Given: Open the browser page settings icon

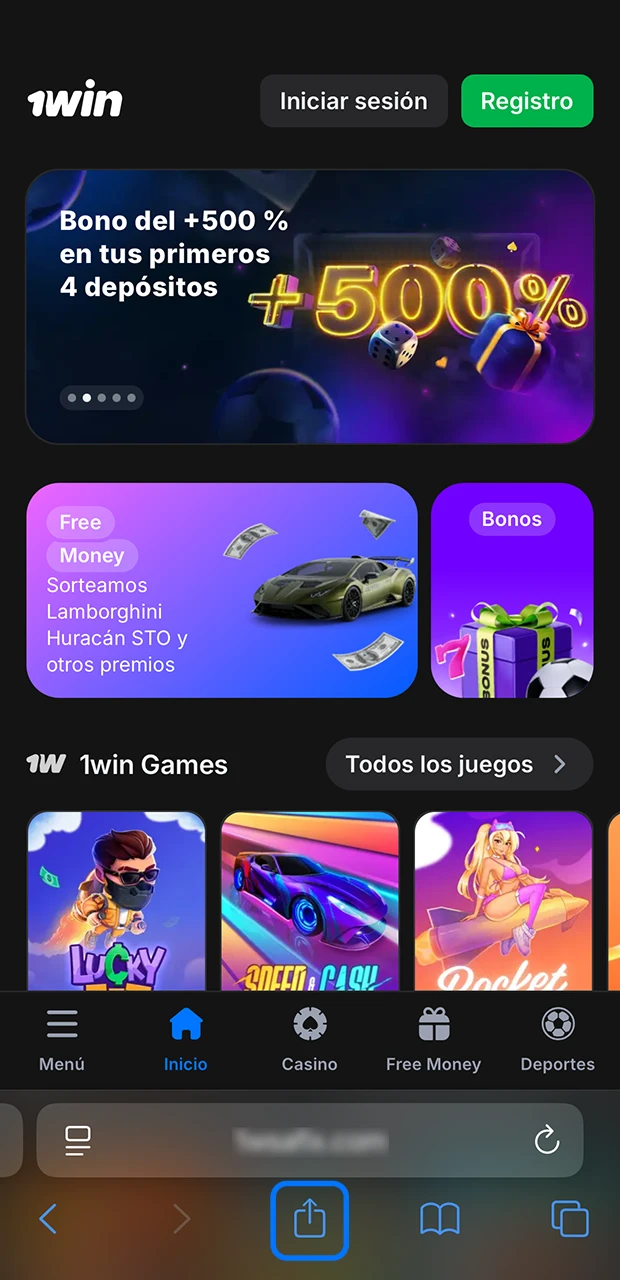Looking at the screenshot, I should tap(78, 1140).
